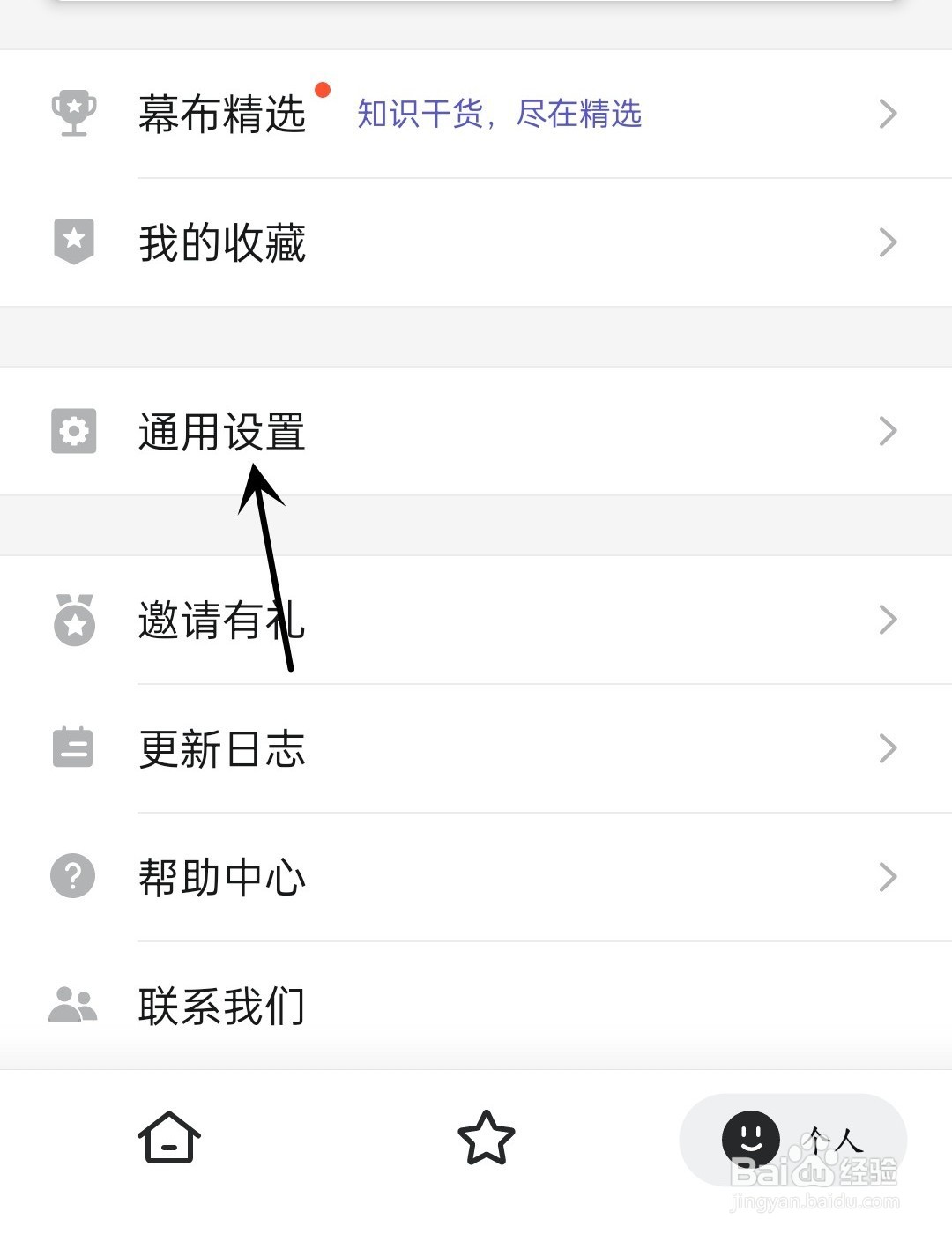Click the medal icon beside 邀请有礼
952x1234 pixels.
pos(74,620)
